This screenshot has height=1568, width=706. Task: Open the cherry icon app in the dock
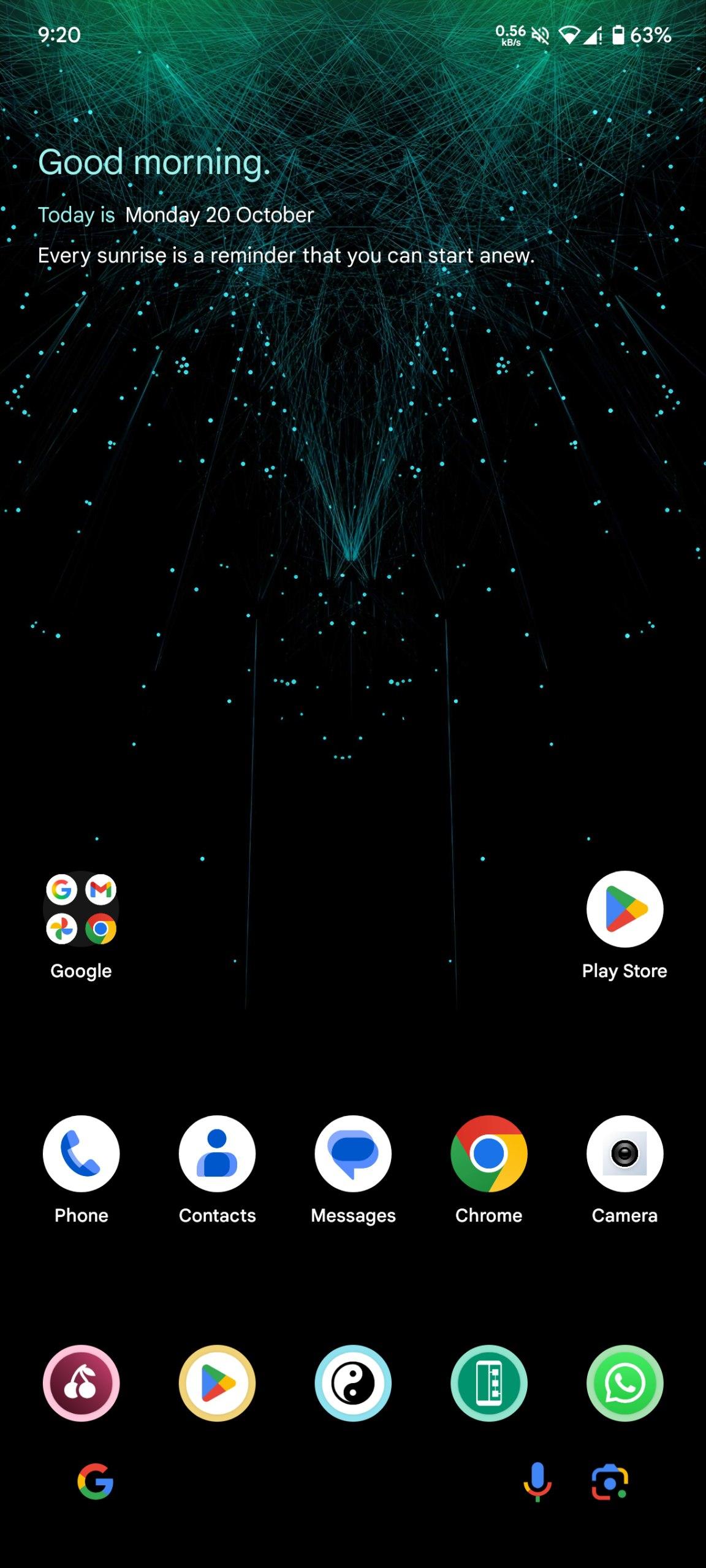point(81,1384)
